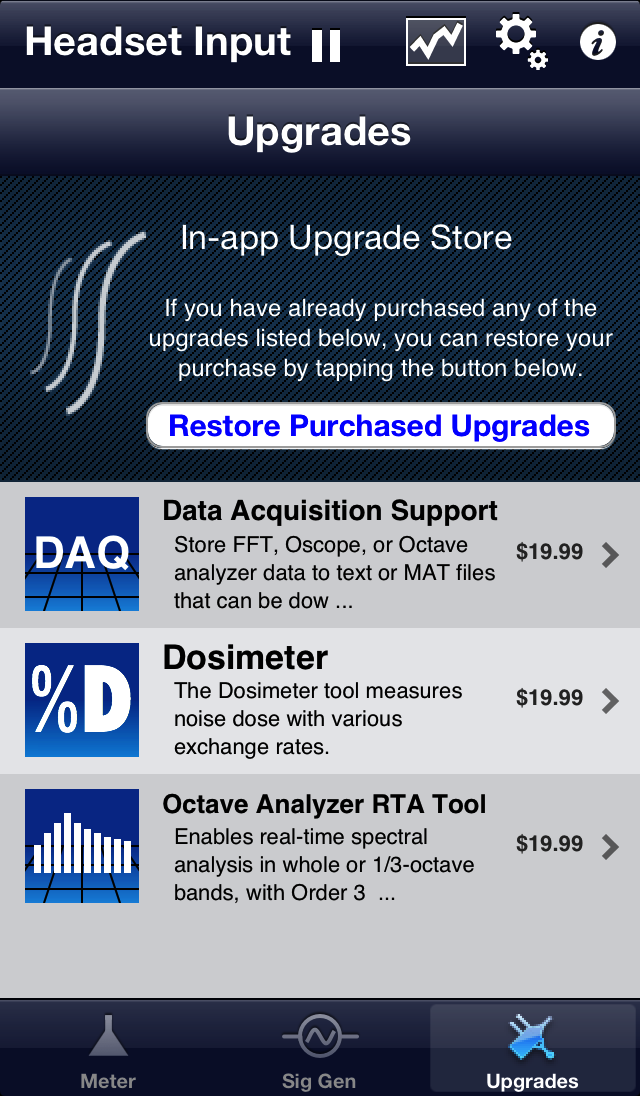Open the Dosimeter upgrade
The width and height of the screenshot is (640, 1096).
(320, 701)
